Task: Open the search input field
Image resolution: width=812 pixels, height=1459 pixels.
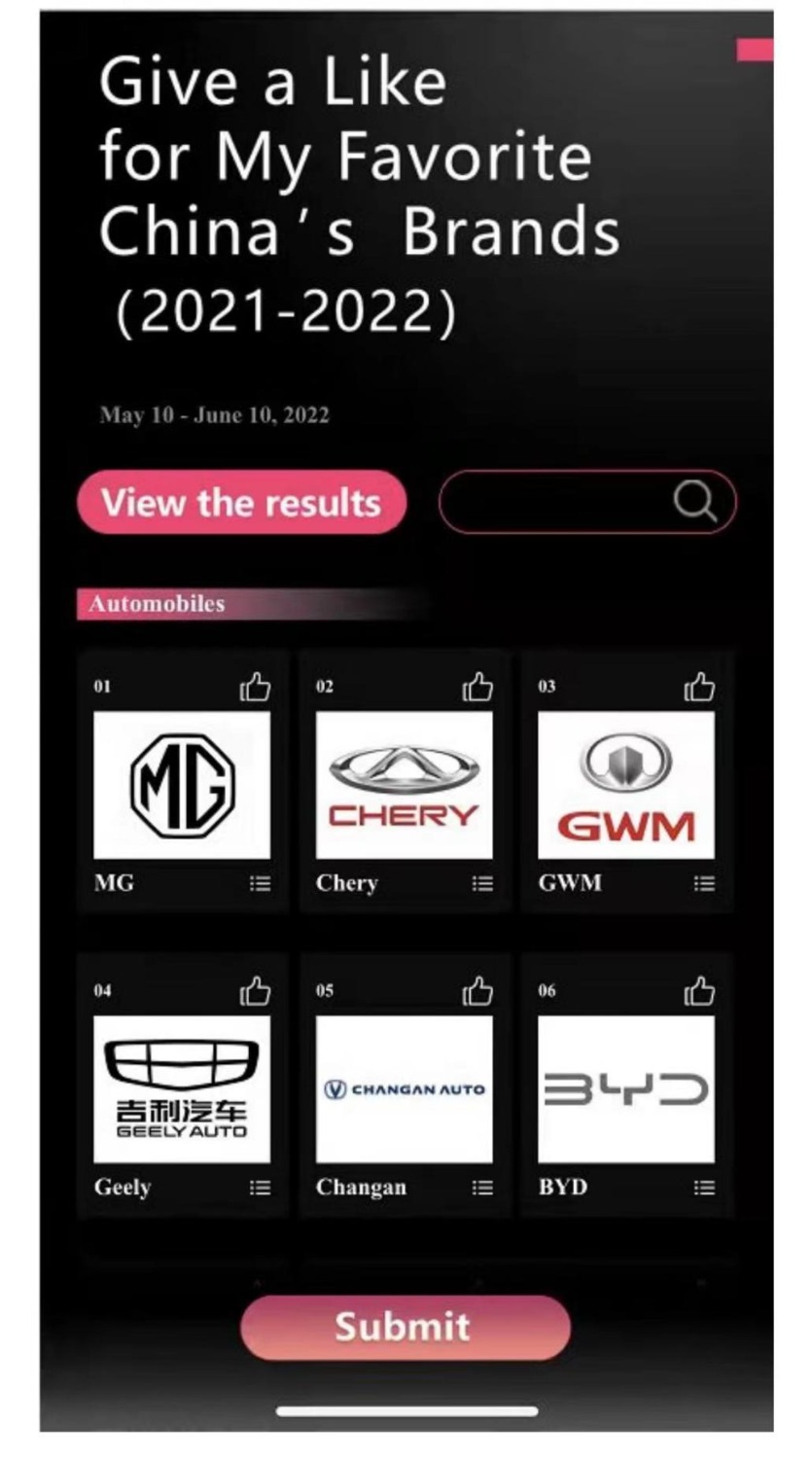Action: point(554,503)
